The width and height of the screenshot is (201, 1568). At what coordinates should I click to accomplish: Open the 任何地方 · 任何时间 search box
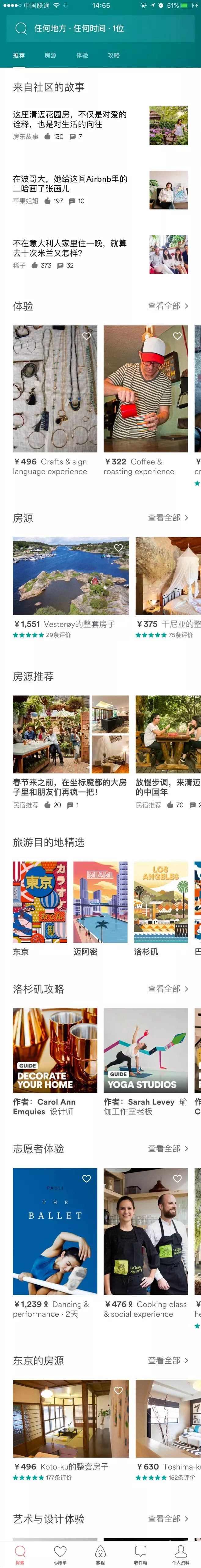pos(100,29)
